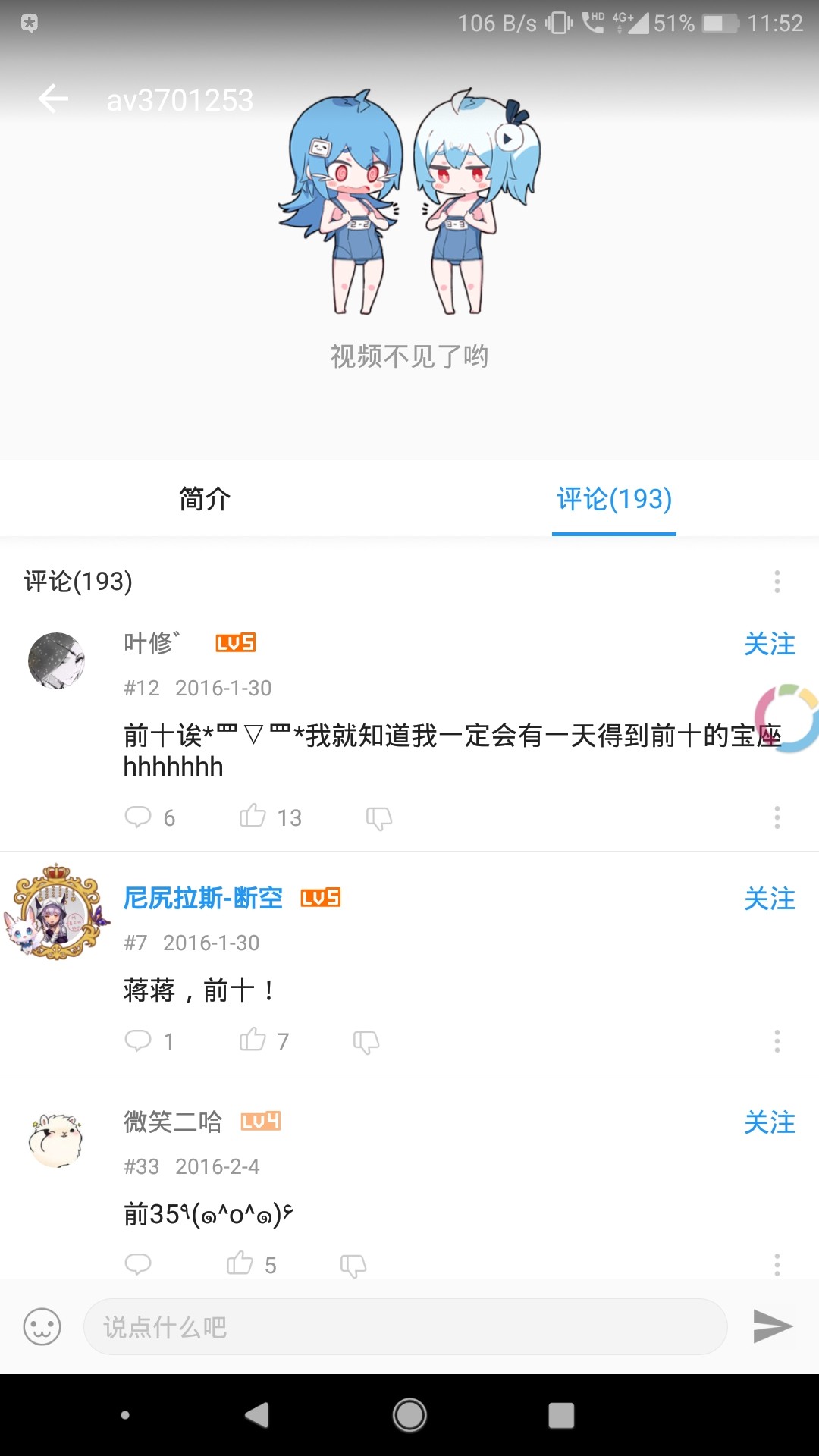Focus the 说点什么吧 comment field
Viewport: 819px width, 1456px height.
coord(406,1327)
